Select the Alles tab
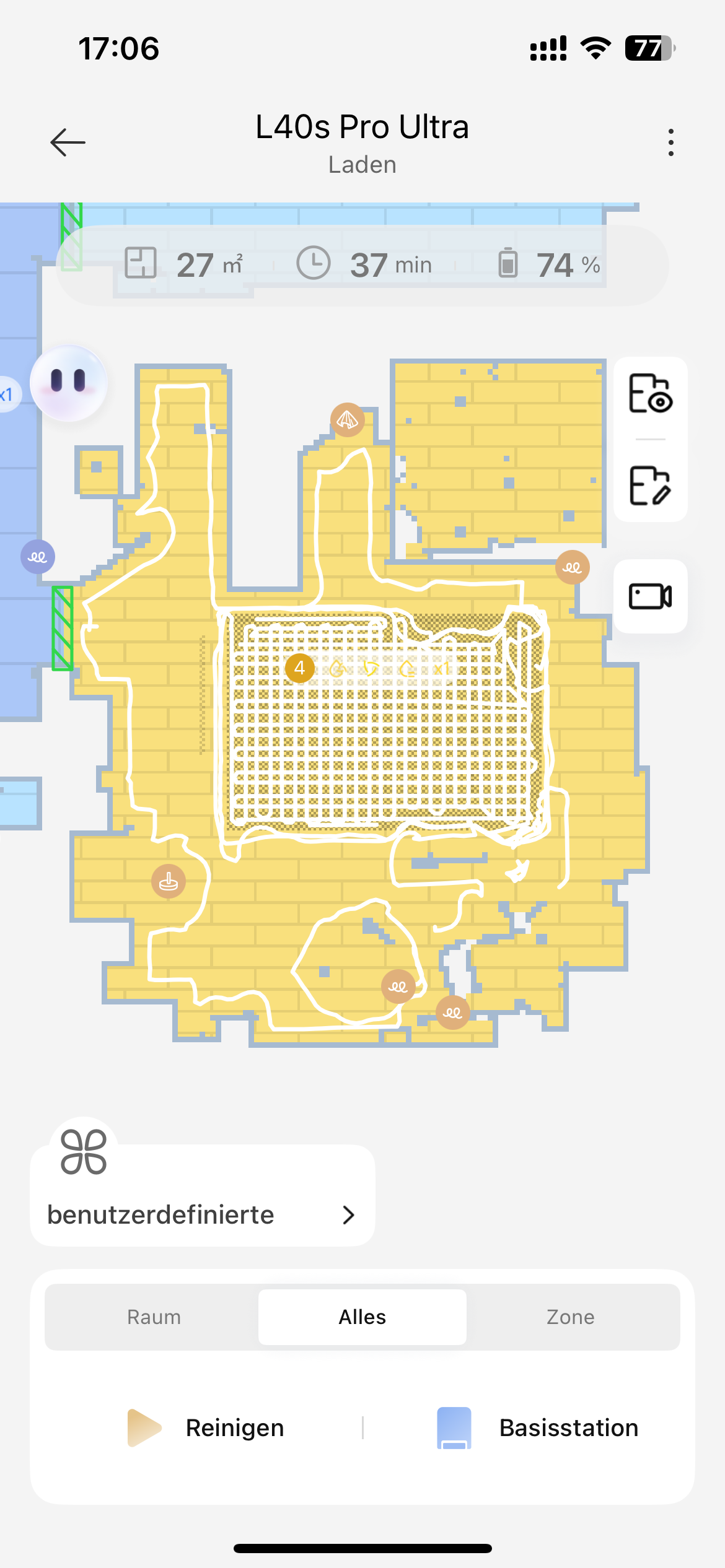This screenshot has height=1568, width=725. (x=362, y=1317)
